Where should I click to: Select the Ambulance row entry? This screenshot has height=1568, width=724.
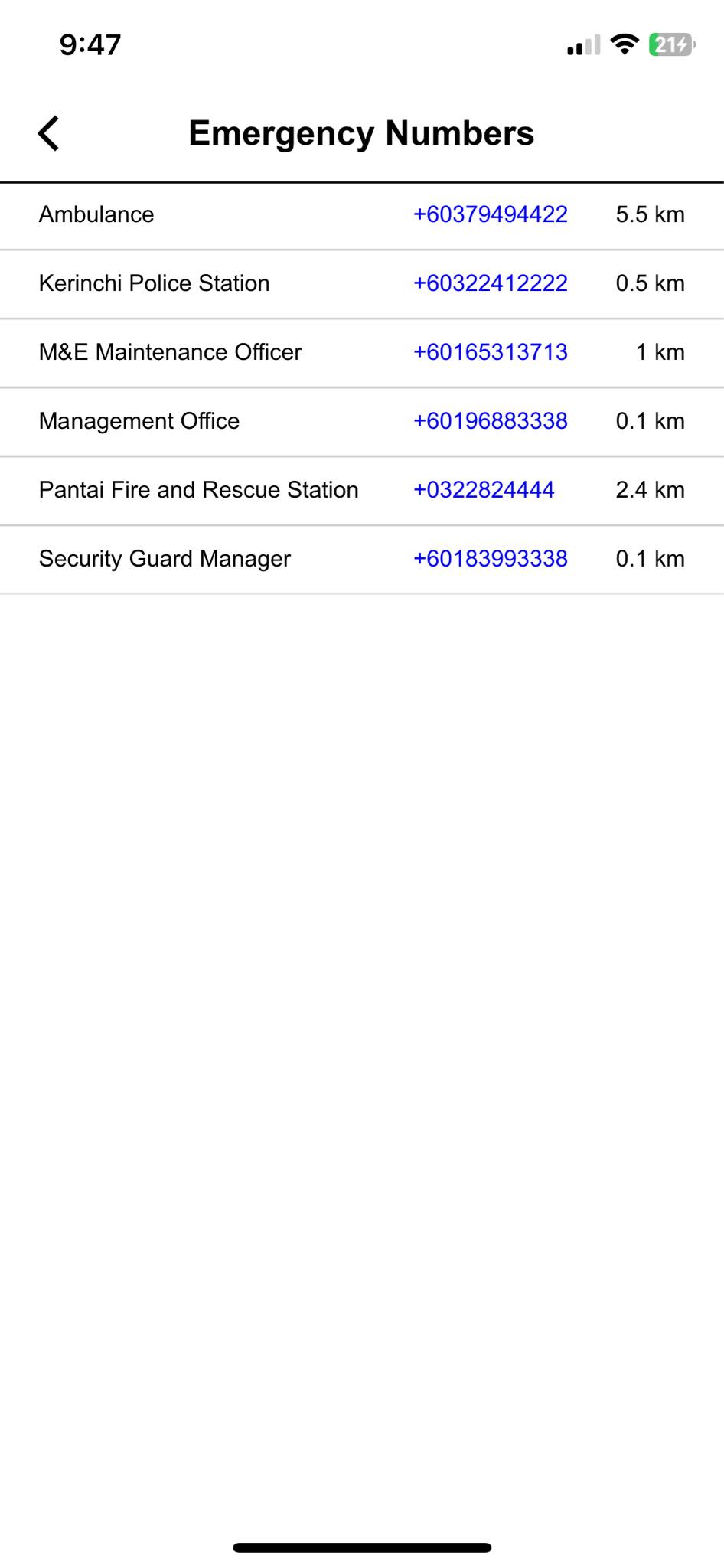(x=96, y=215)
